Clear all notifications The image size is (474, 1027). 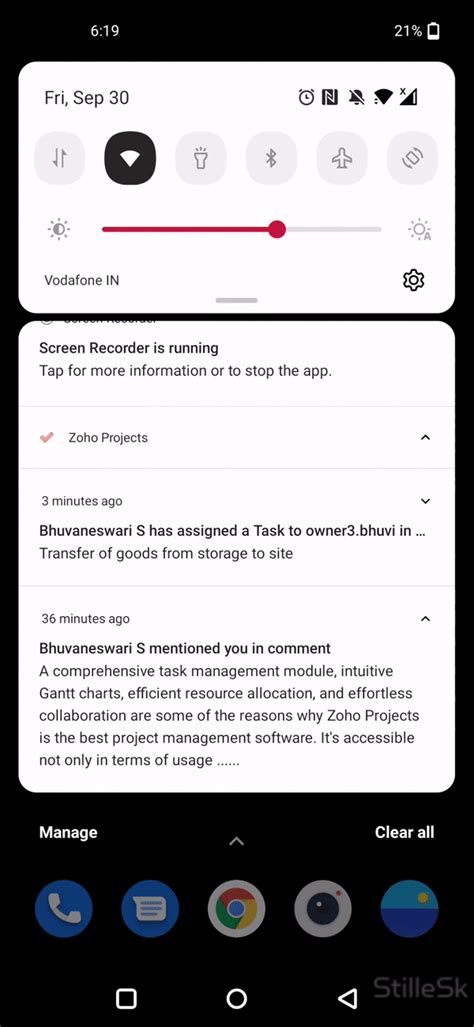pos(405,832)
